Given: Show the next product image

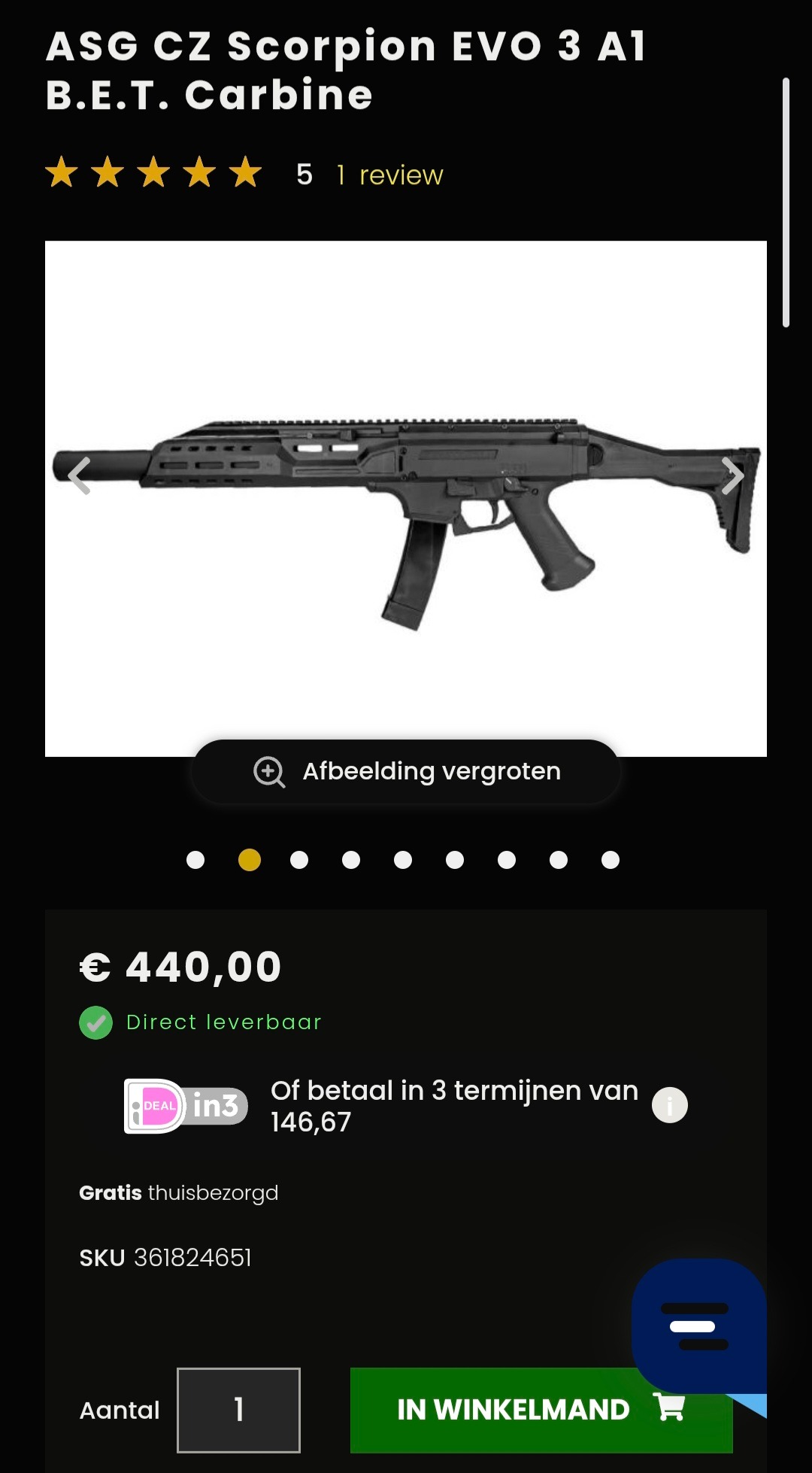Looking at the screenshot, I should pos(732,475).
